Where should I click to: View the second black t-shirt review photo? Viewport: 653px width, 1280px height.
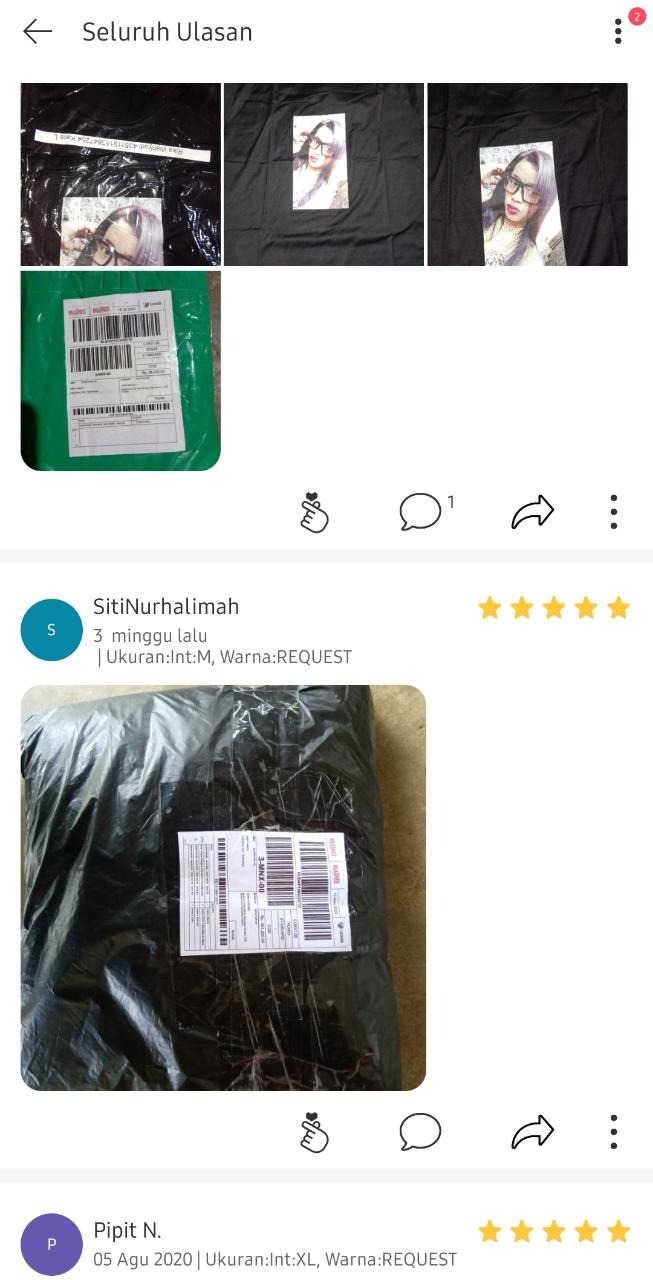324,174
